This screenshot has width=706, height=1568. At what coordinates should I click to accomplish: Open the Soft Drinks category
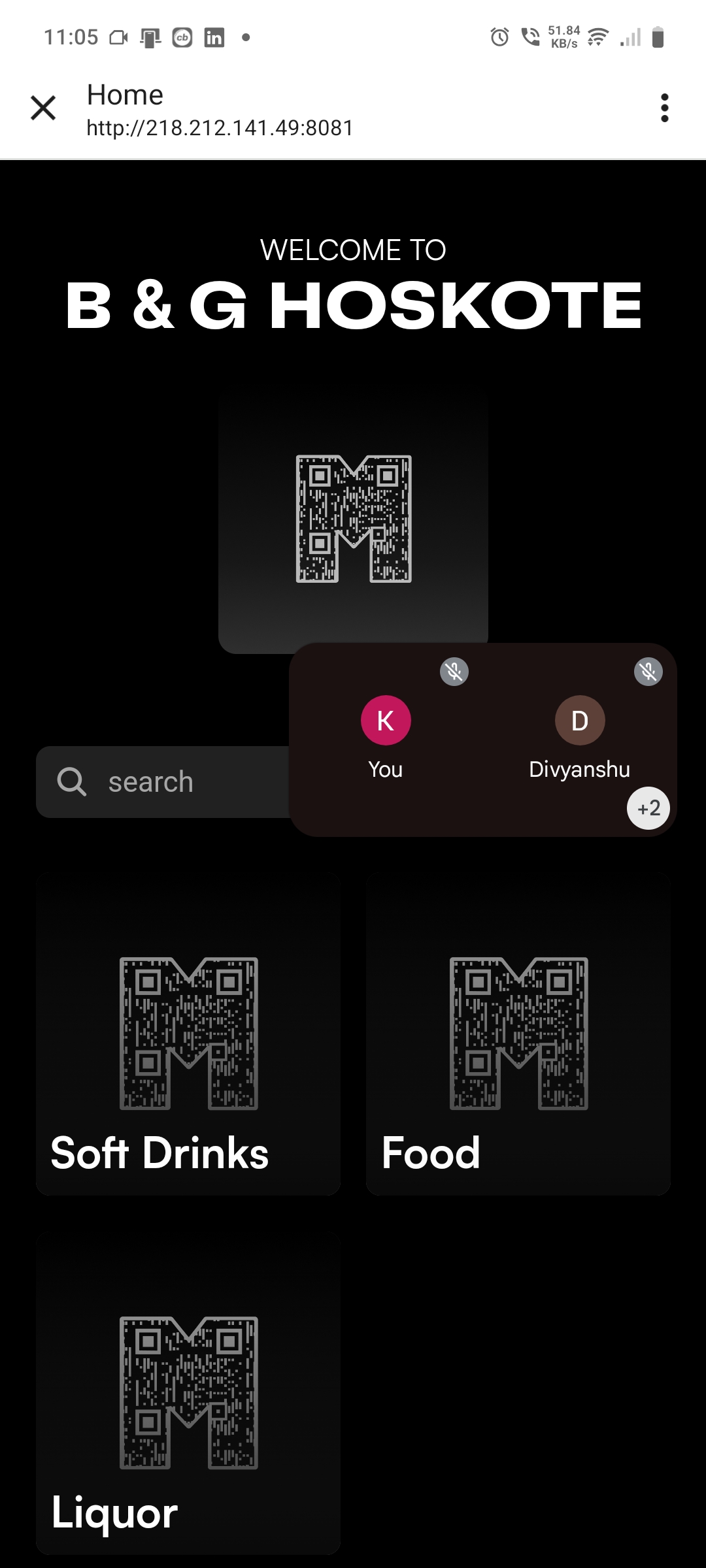point(188,1034)
